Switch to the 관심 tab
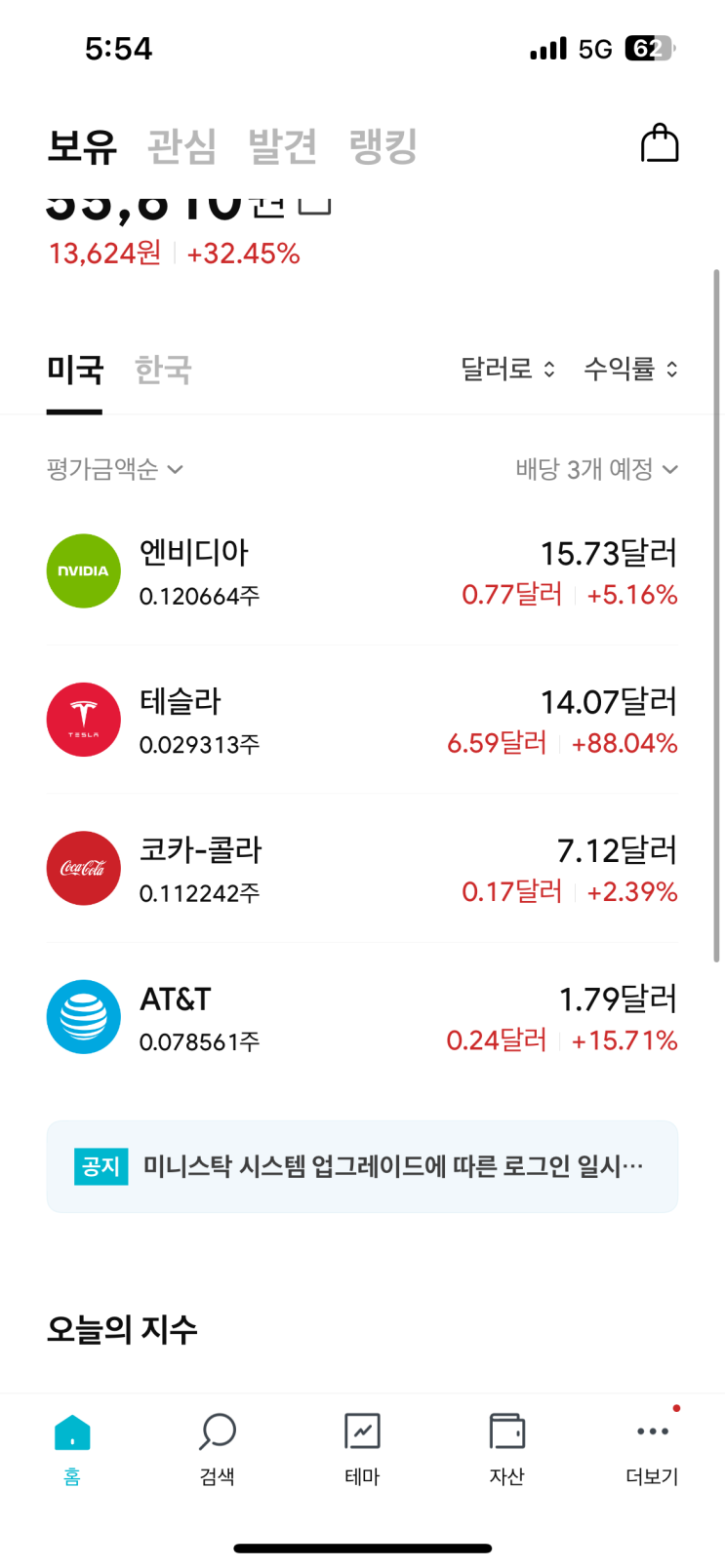 [181, 146]
